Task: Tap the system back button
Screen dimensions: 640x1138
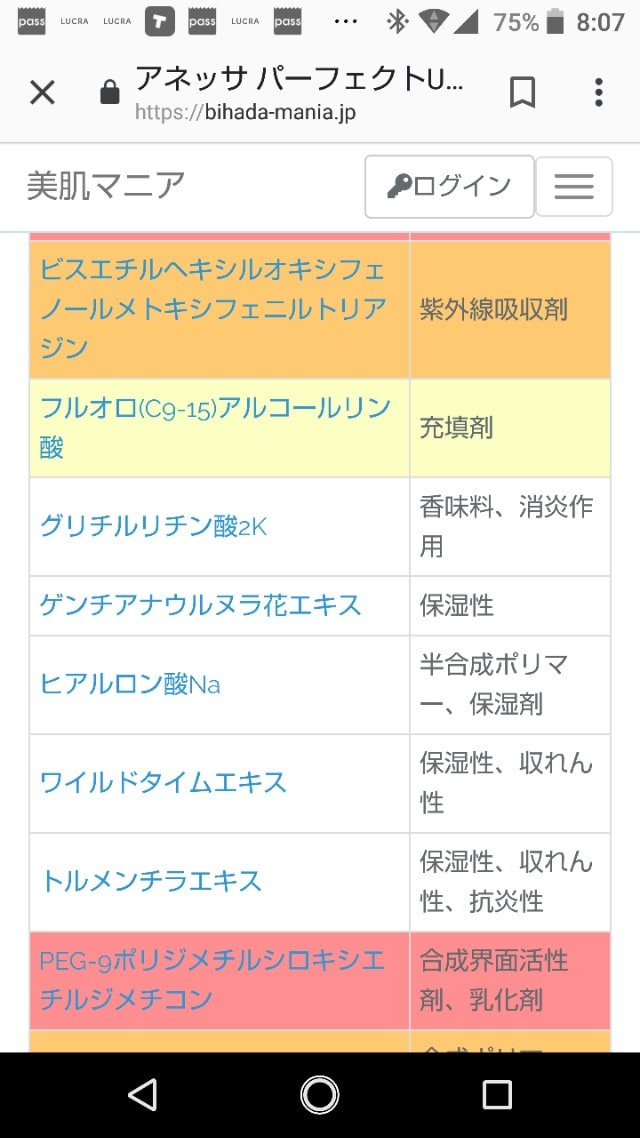Action: (142, 1094)
